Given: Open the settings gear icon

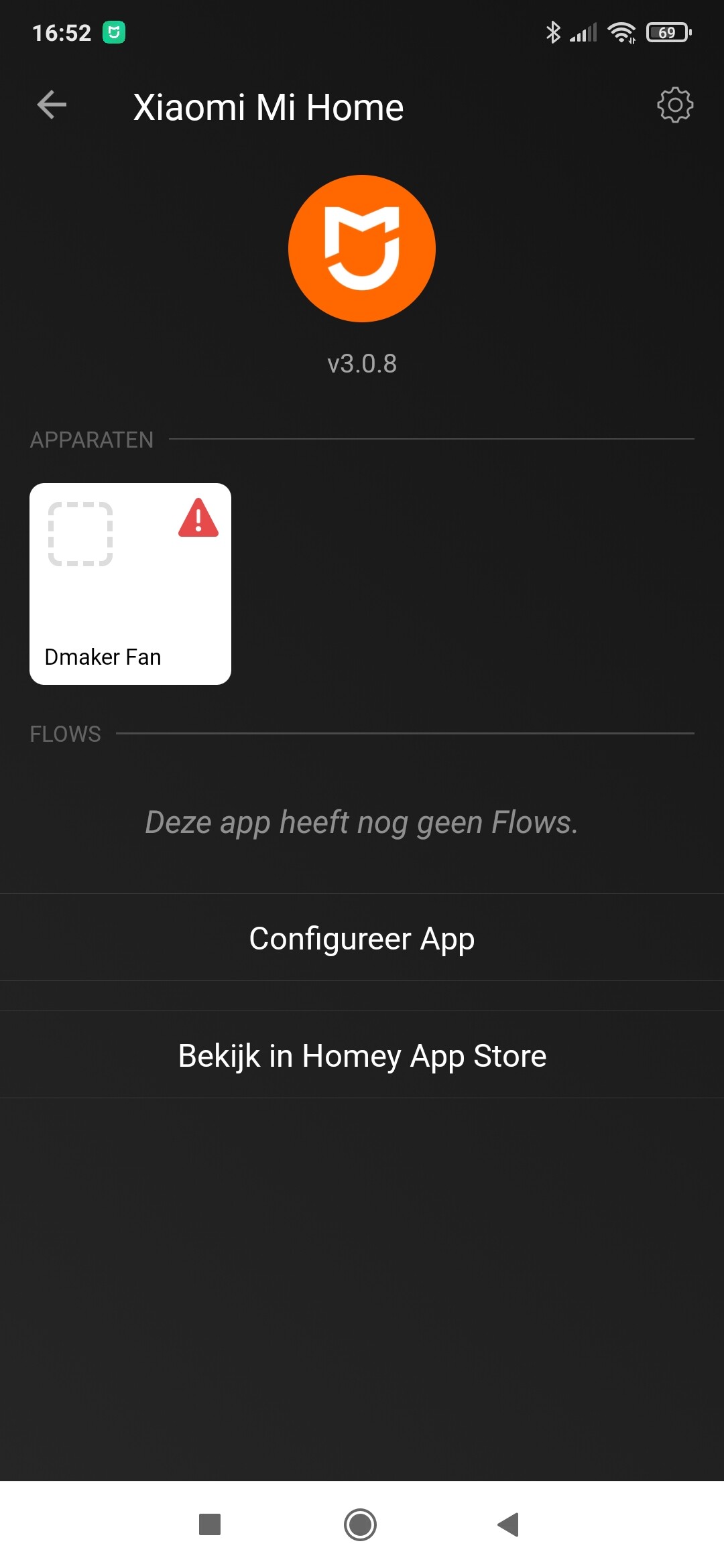Looking at the screenshot, I should [674, 105].
